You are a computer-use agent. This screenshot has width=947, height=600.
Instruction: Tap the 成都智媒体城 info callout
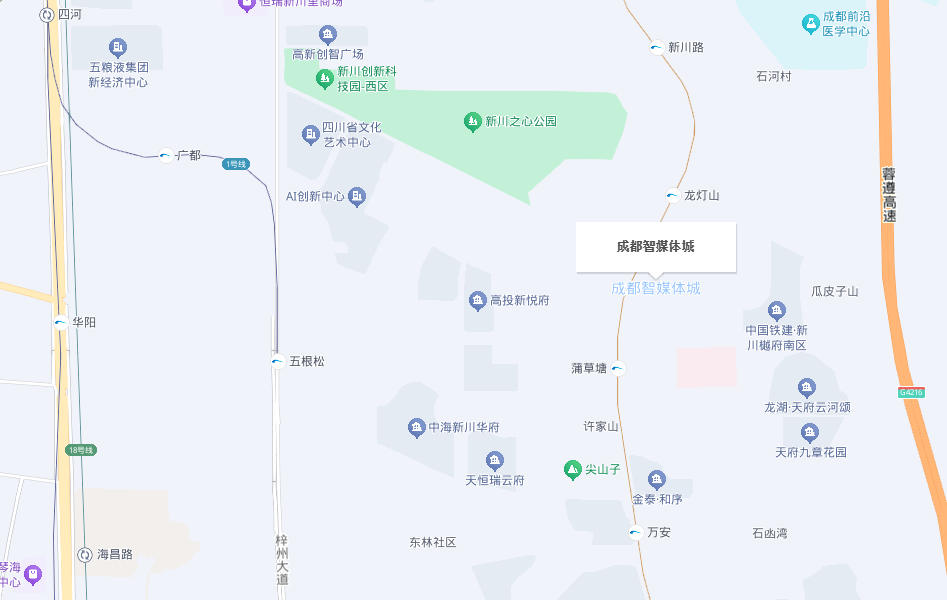[x=655, y=246]
